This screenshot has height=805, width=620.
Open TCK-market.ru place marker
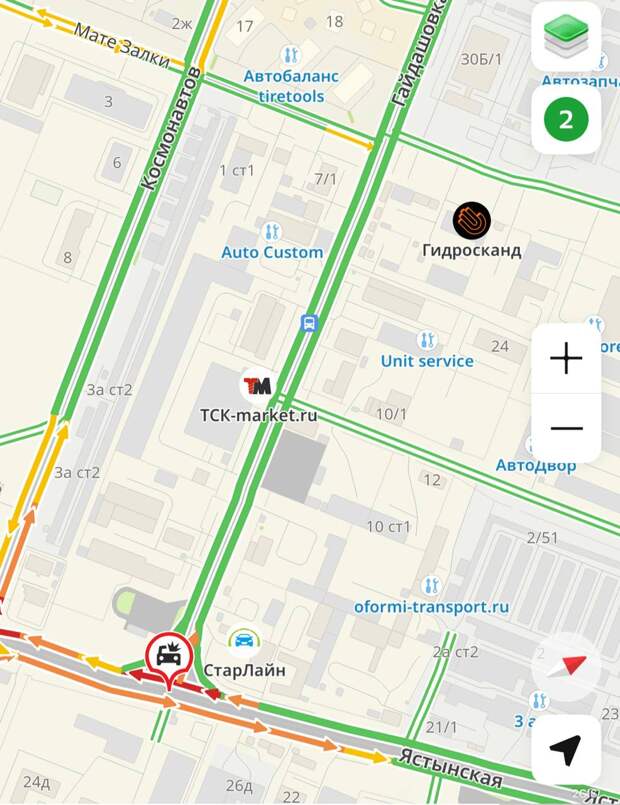pos(257,387)
